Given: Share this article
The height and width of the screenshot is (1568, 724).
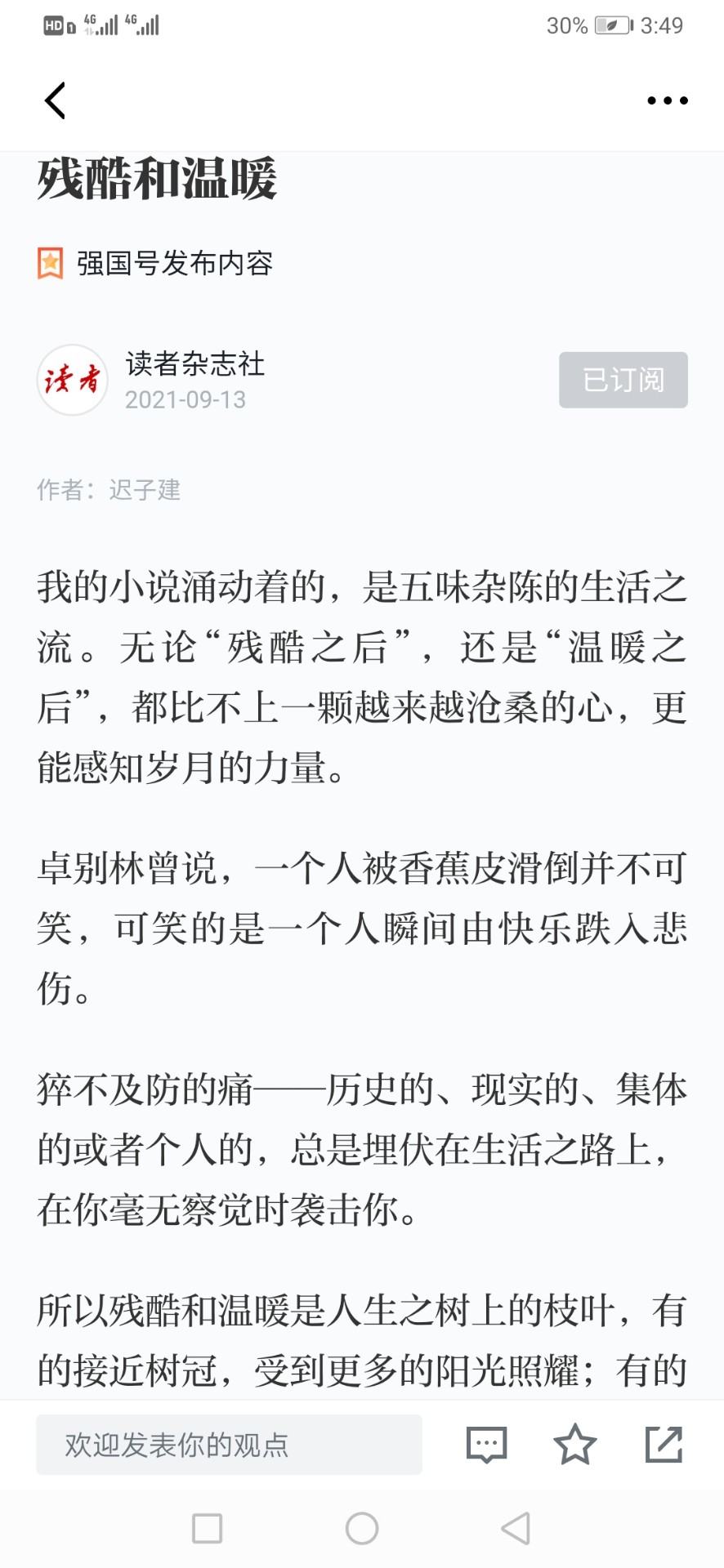Looking at the screenshot, I should (664, 1444).
